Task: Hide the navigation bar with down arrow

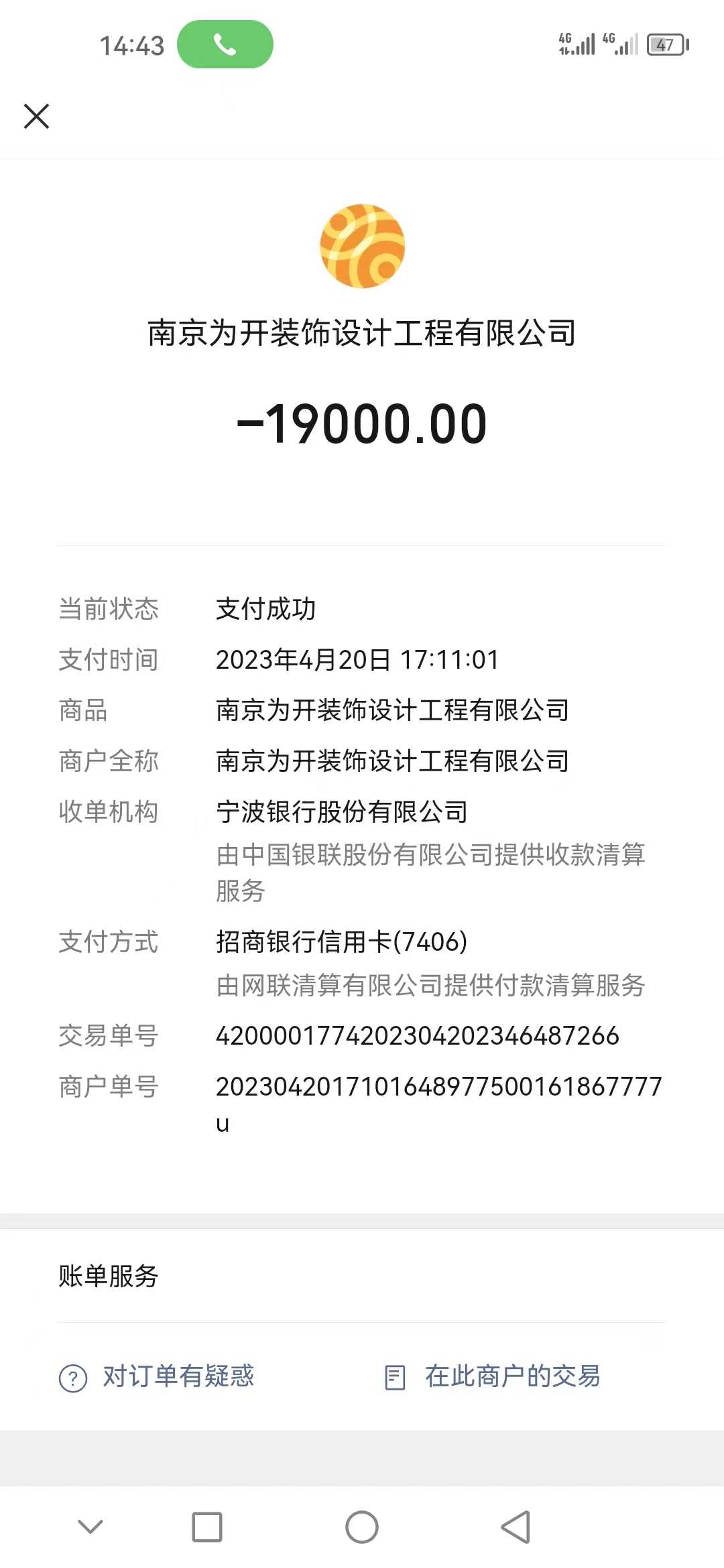Action: 90,1527
